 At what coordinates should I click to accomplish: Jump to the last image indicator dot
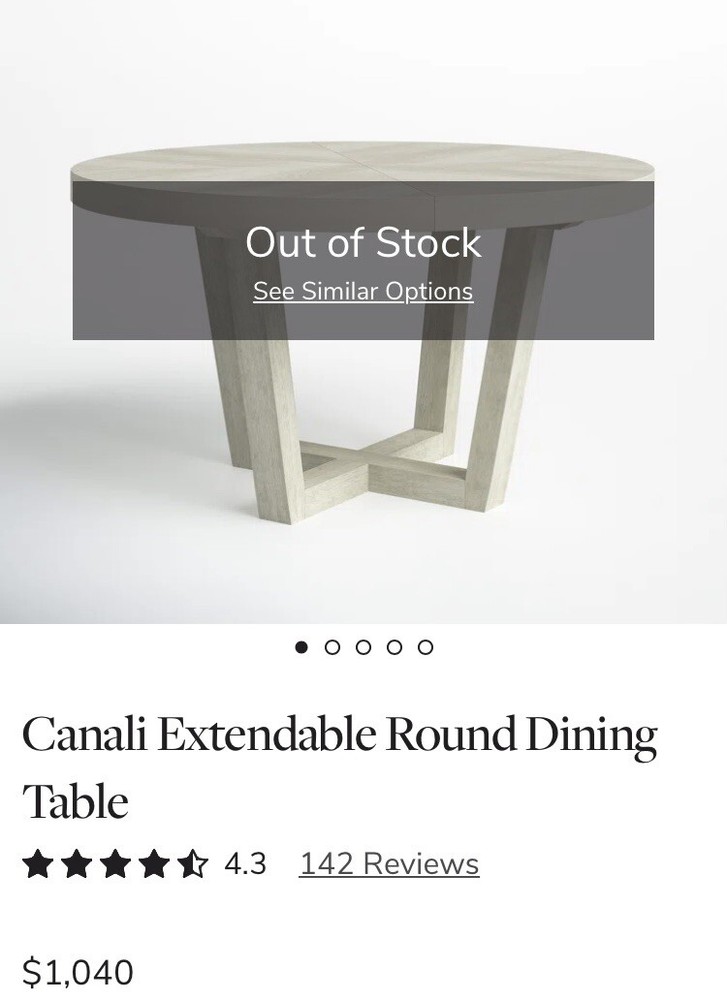tap(425, 647)
